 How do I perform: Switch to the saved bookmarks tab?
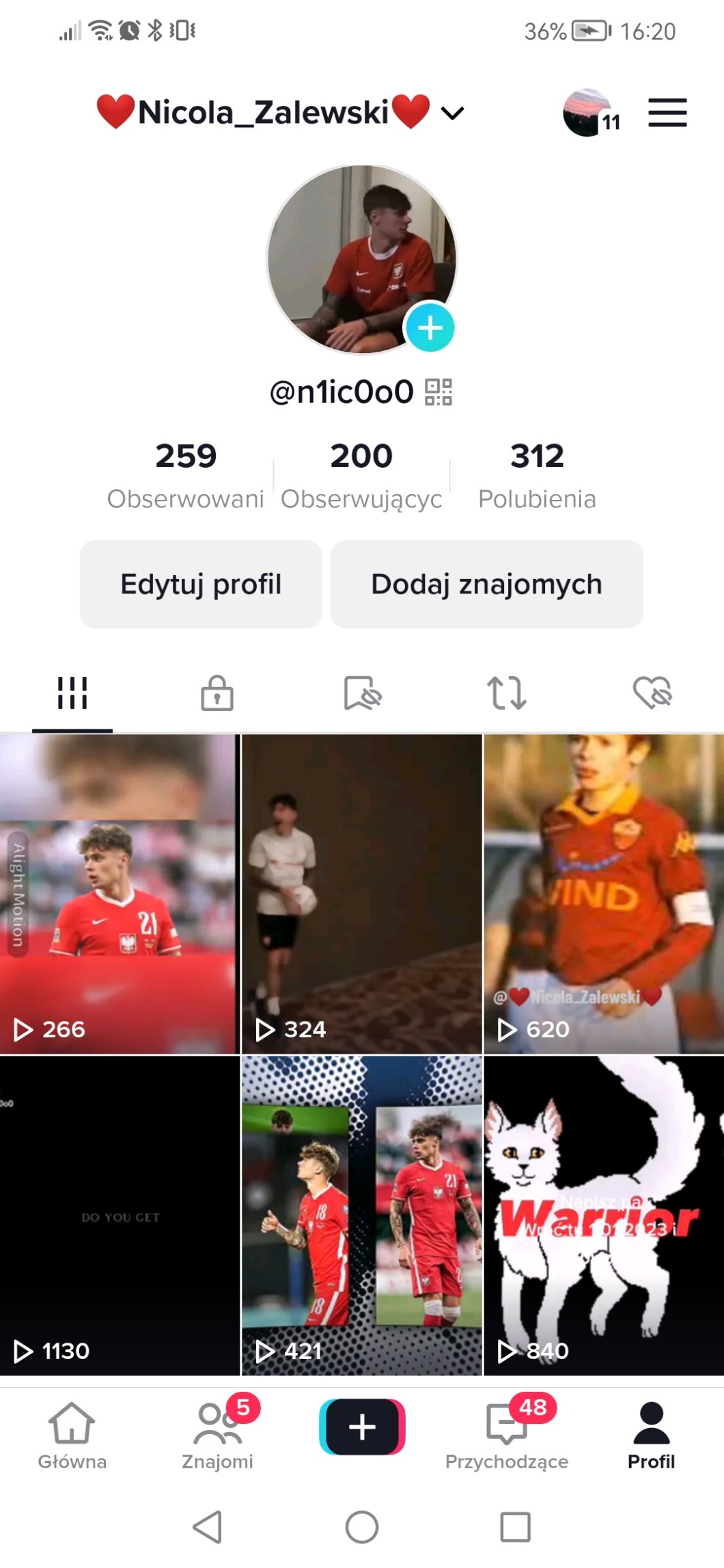click(362, 693)
